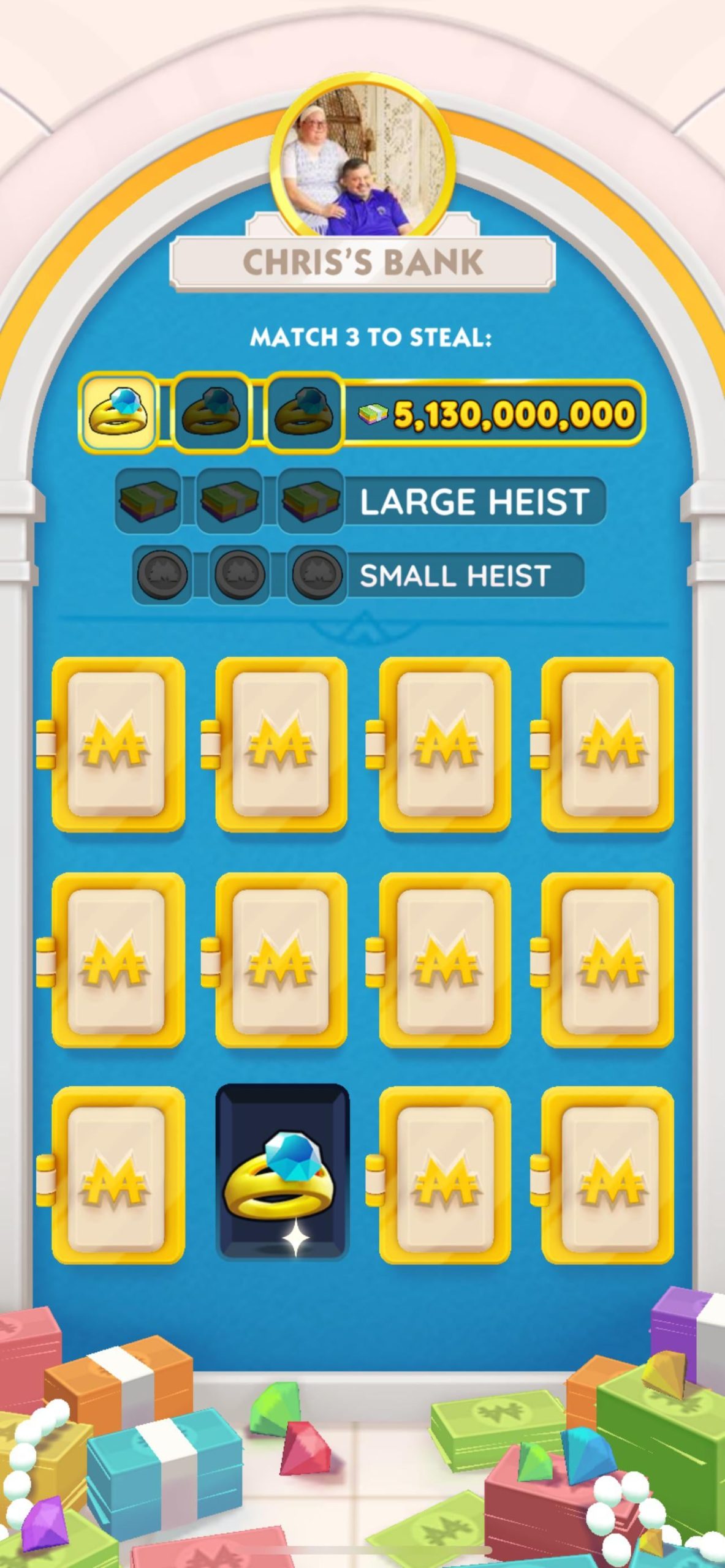Open the second vault door in the top row
The height and width of the screenshot is (1568, 725).
(281, 744)
